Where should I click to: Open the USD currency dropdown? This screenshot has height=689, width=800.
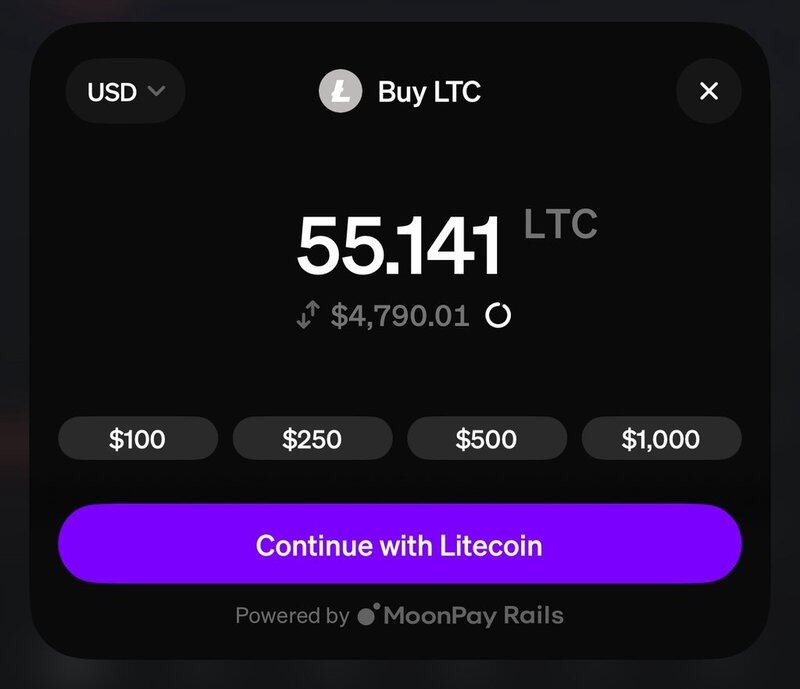tap(125, 92)
